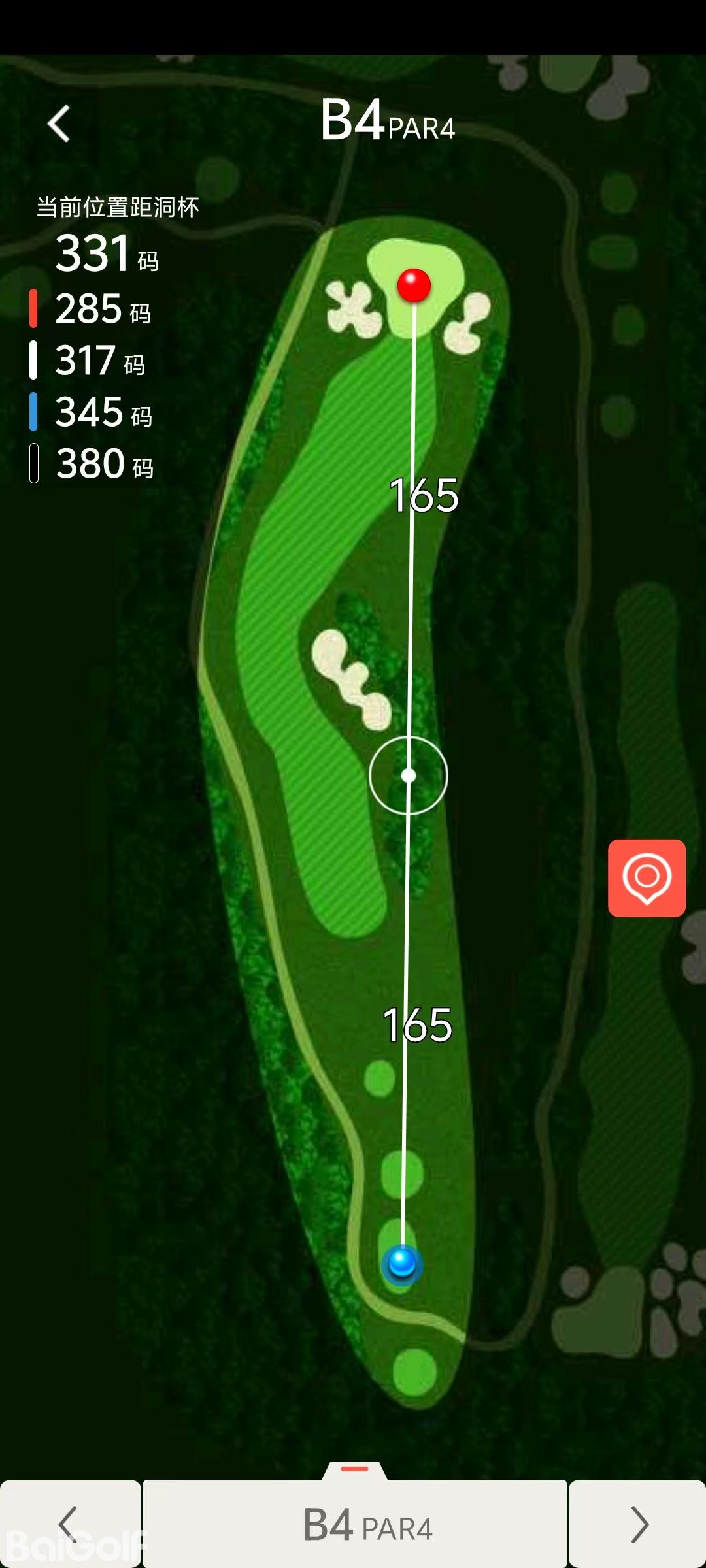This screenshot has height=1568, width=706.
Task: Go to the next hole
Action: [638, 1524]
